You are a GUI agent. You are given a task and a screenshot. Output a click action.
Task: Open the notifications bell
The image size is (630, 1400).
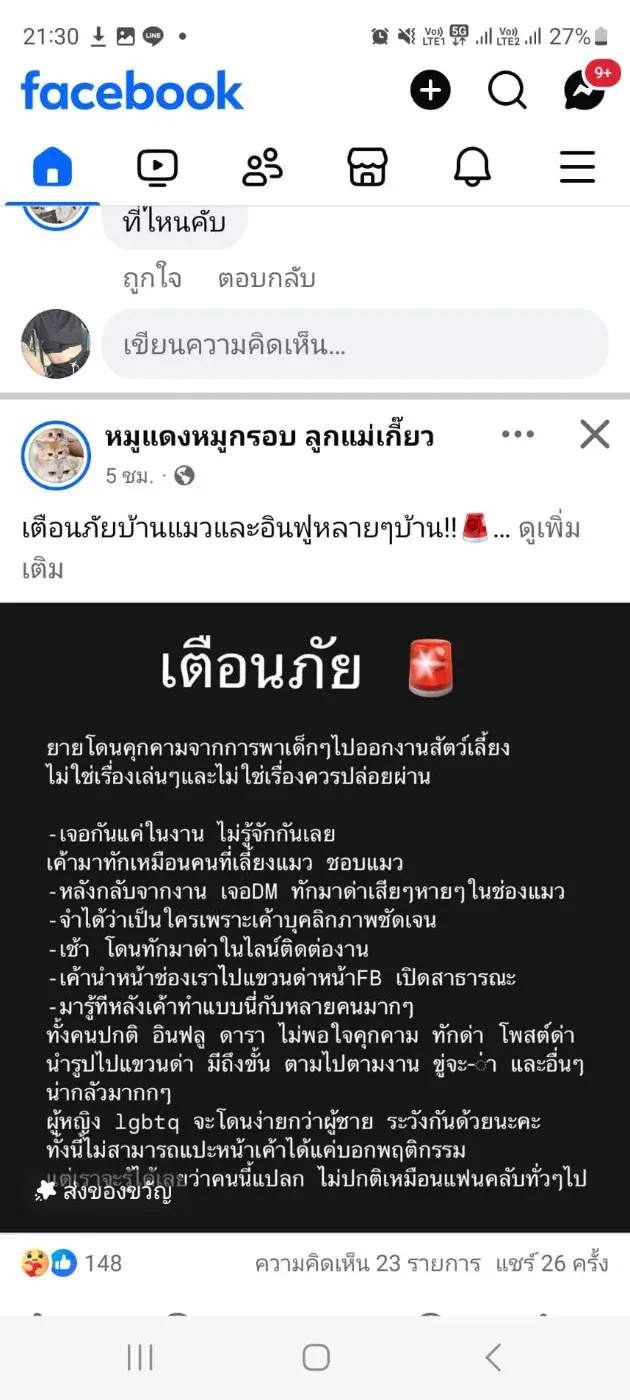point(472,167)
